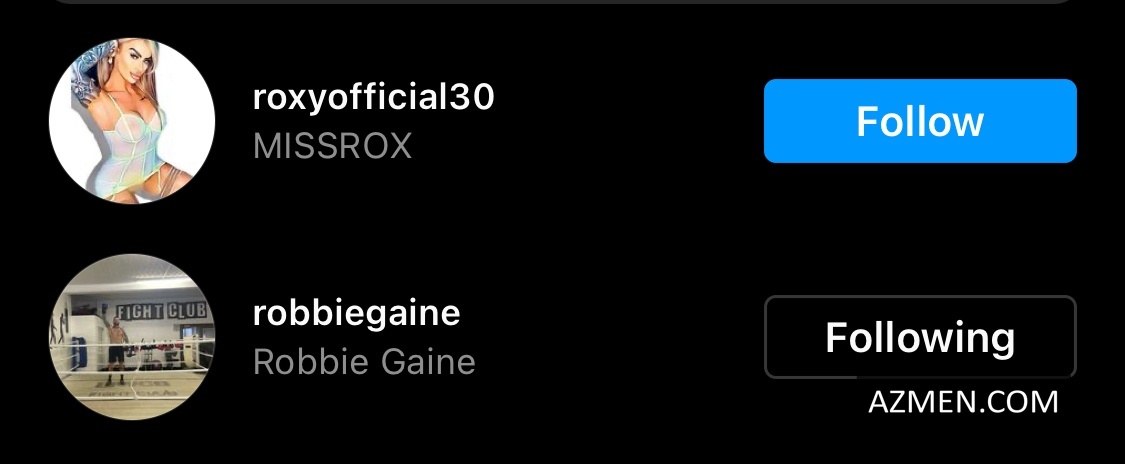The image size is (1125, 464).
Task: View roxyofficial30's profile picture
Action: pyautogui.click(x=132, y=121)
